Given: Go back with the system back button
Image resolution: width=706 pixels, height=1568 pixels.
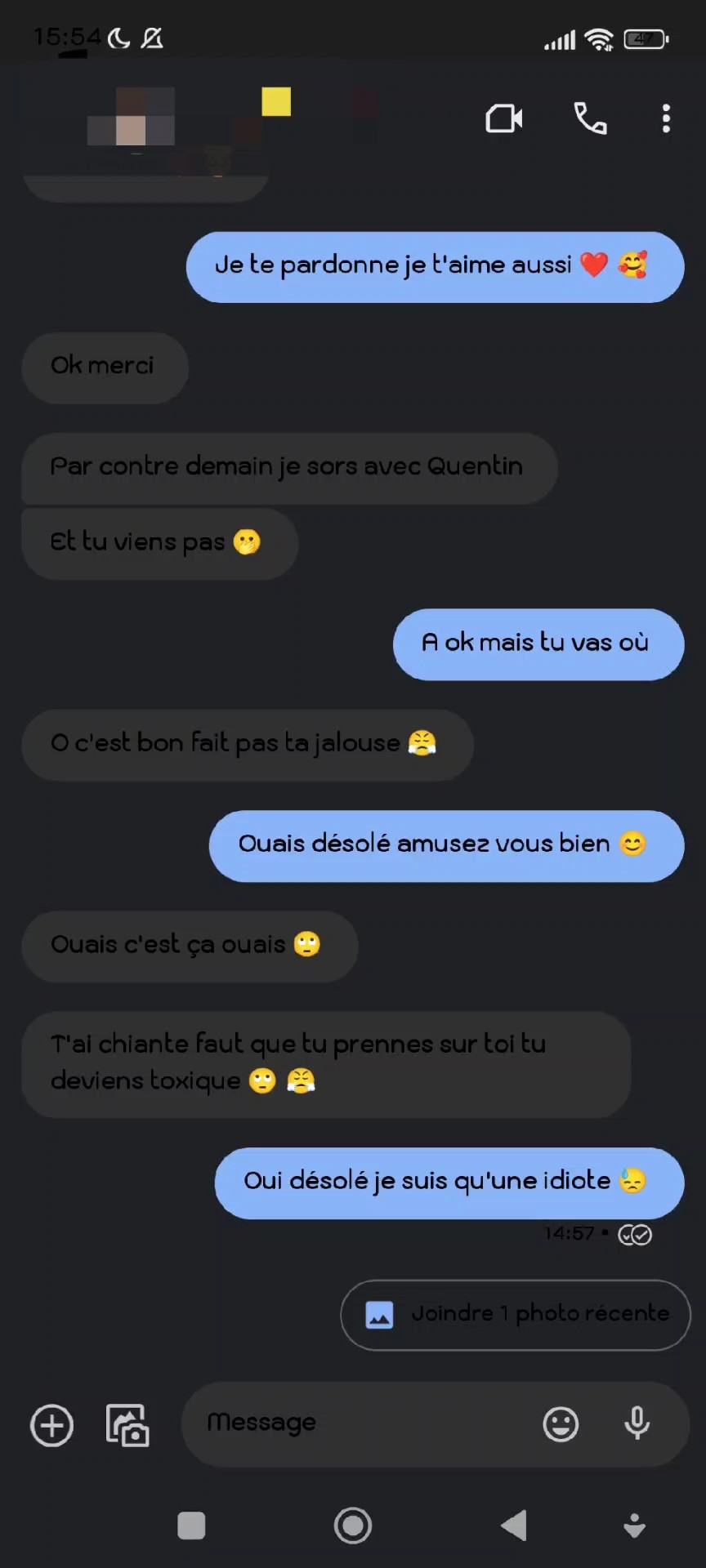Looking at the screenshot, I should pos(514,1526).
